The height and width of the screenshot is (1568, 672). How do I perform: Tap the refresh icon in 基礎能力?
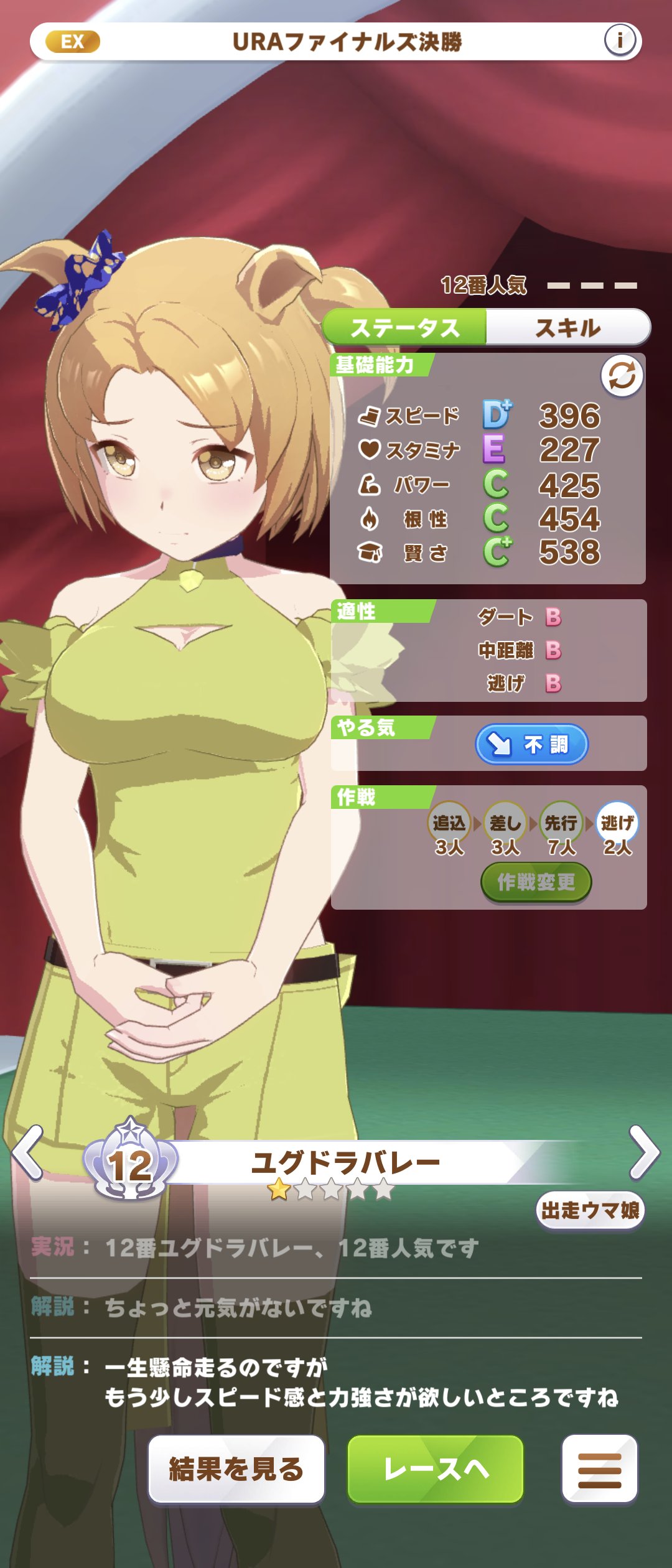[622, 376]
